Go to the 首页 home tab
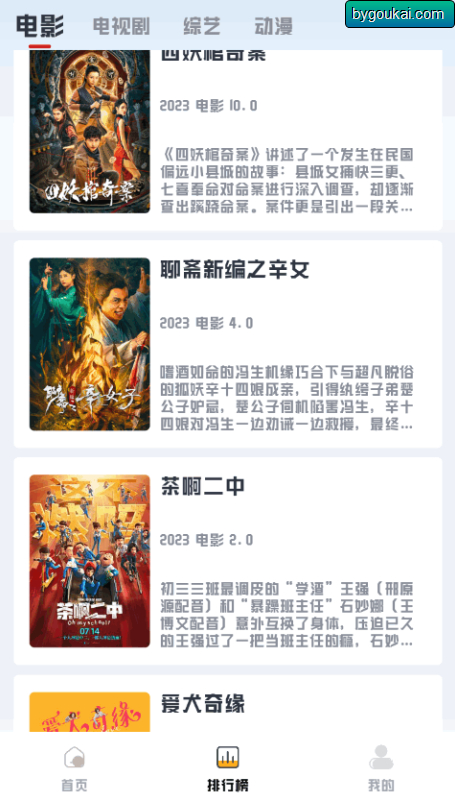455x797 pixels. [x=74, y=768]
